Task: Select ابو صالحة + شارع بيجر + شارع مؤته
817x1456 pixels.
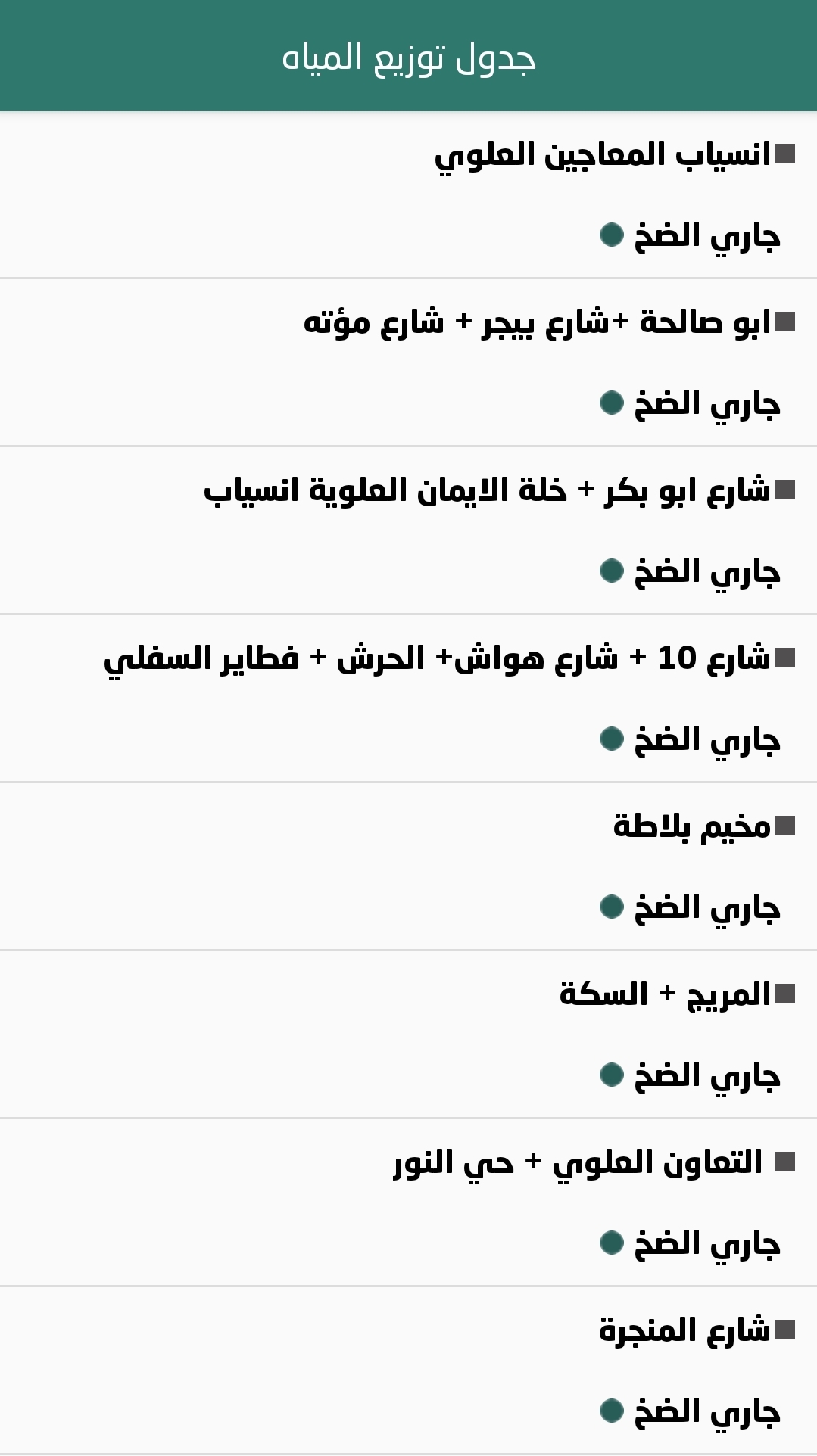Action: [538, 323]
